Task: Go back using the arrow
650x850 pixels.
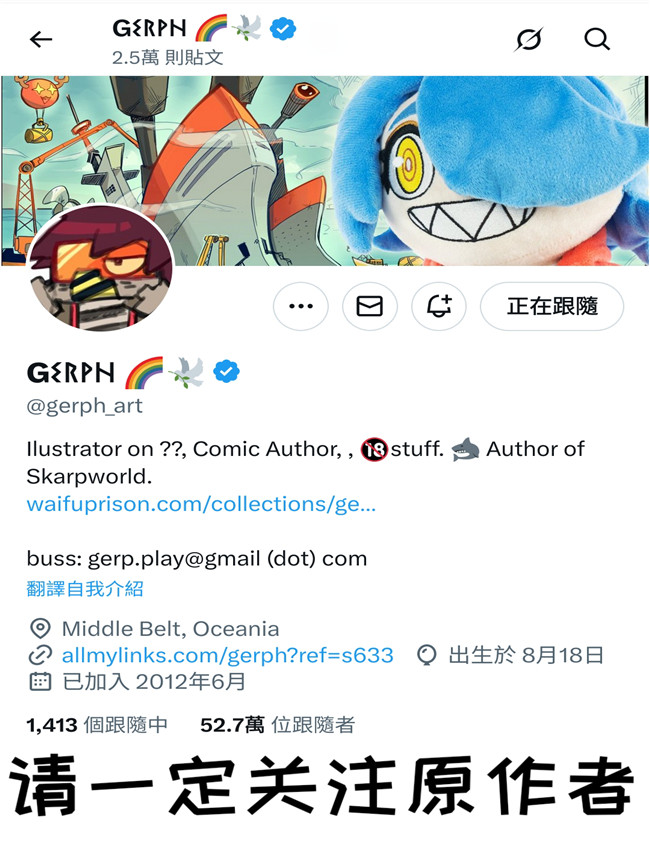Action: (41, 40)
